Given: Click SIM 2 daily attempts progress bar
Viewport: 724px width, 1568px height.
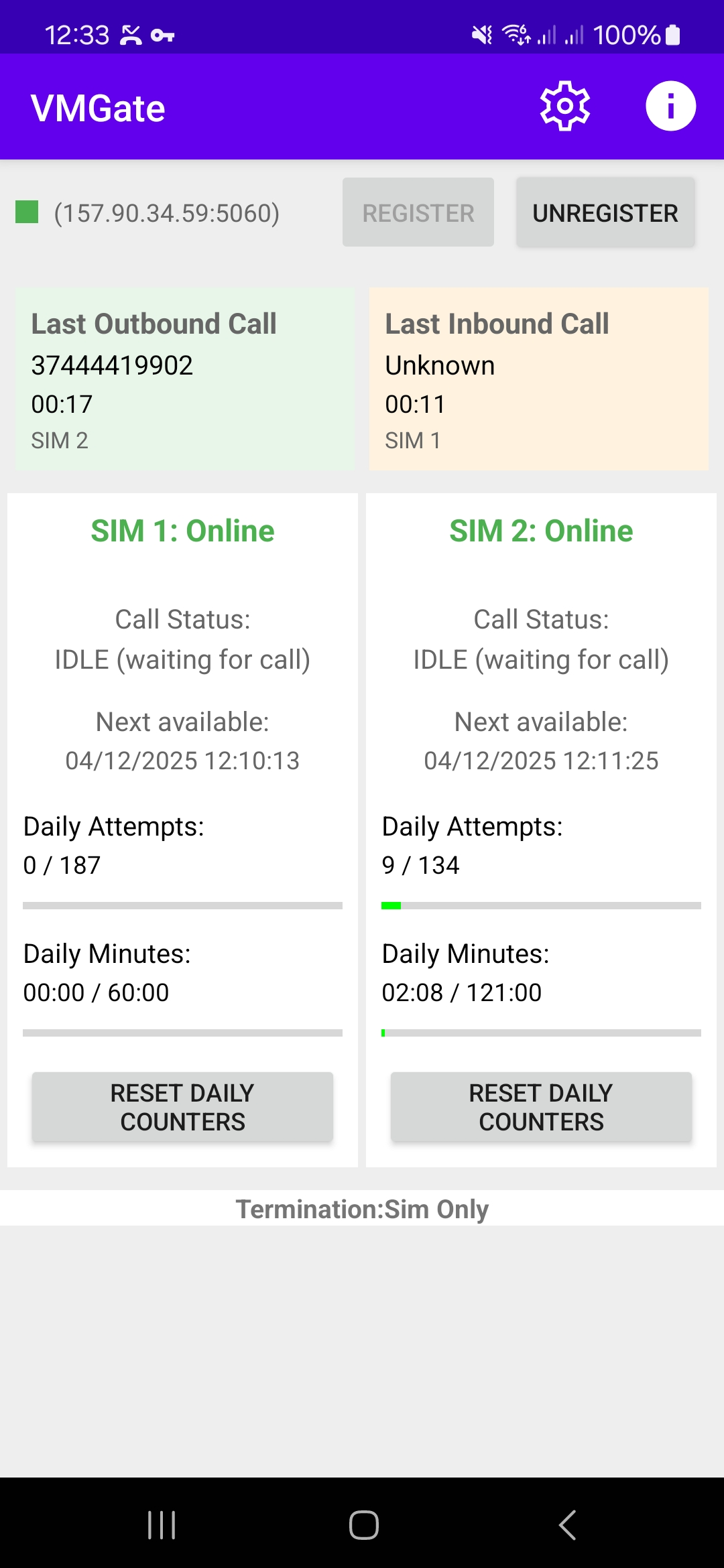Looking at the screenshot, I should click(541, 905).
